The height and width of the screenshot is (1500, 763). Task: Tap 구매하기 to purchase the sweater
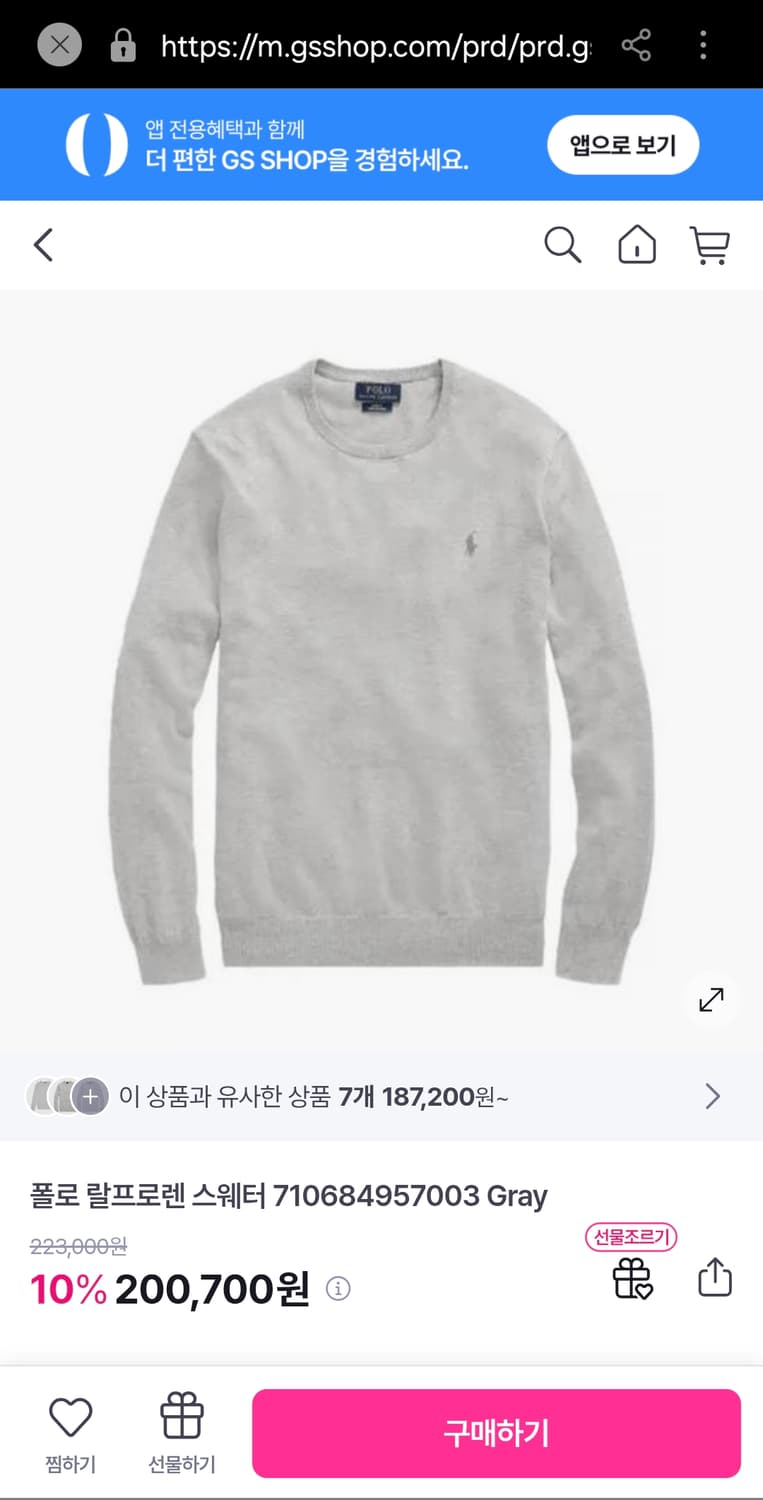pyautogui.click(x=497, y=1432)
